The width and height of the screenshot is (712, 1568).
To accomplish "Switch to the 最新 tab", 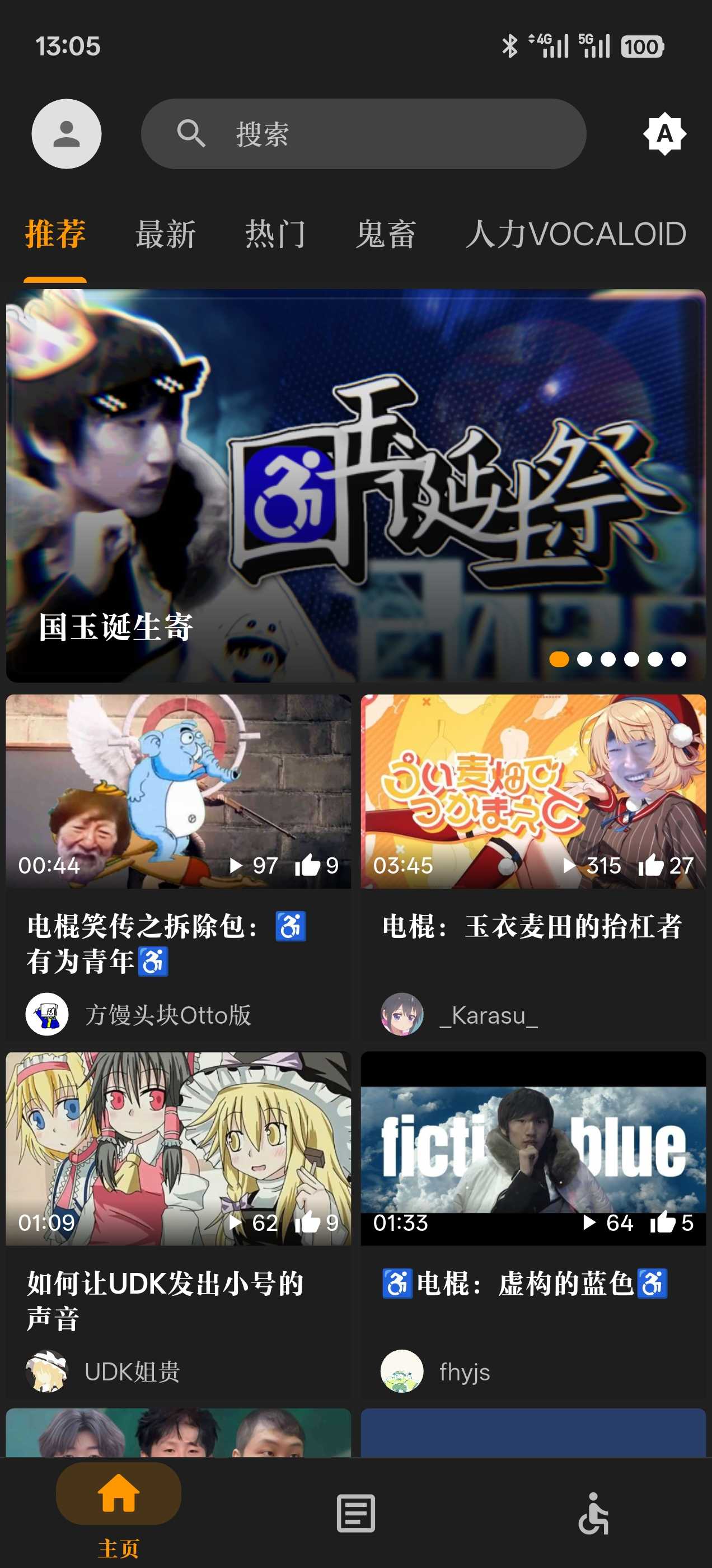I will coord(166,234).
